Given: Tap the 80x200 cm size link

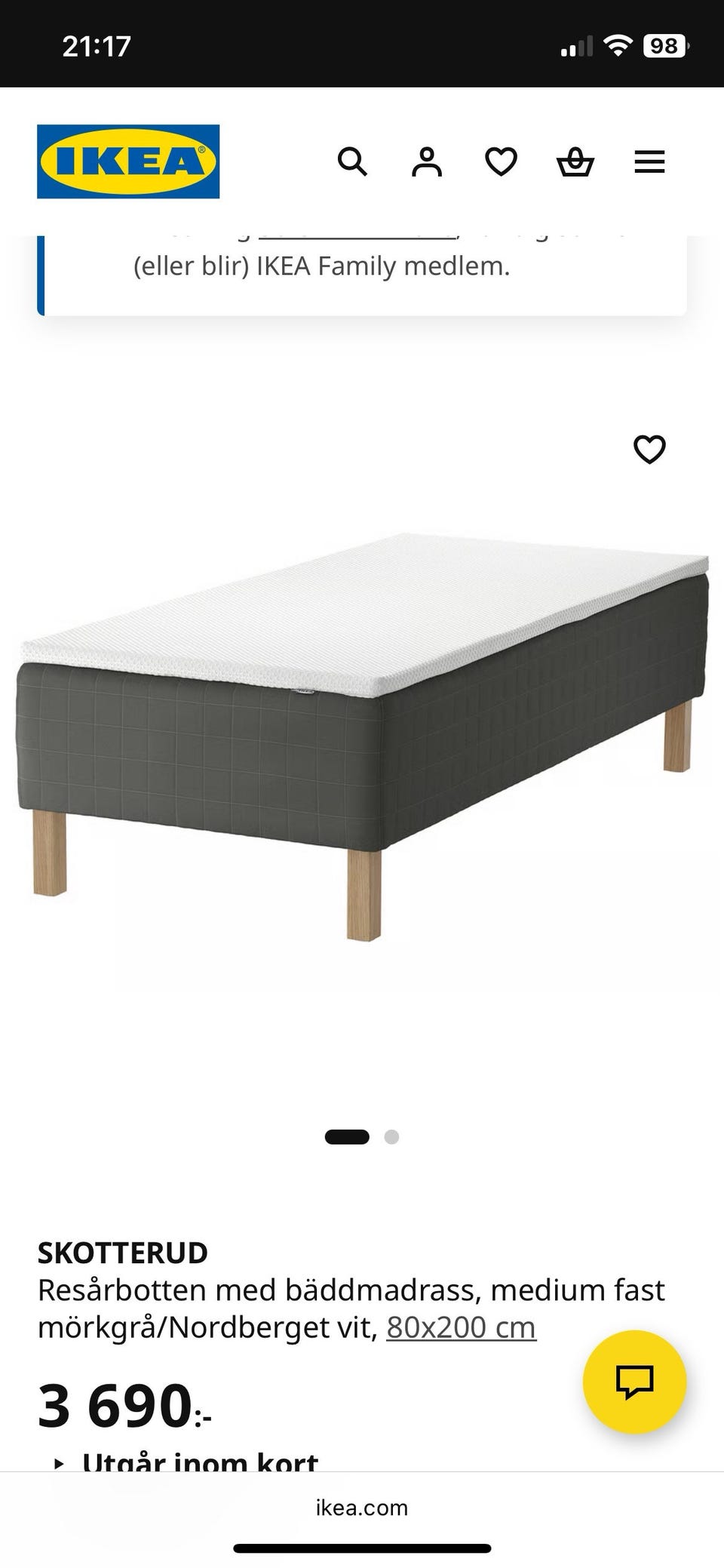Looking at the screenshot, I should pos(461,1327).
